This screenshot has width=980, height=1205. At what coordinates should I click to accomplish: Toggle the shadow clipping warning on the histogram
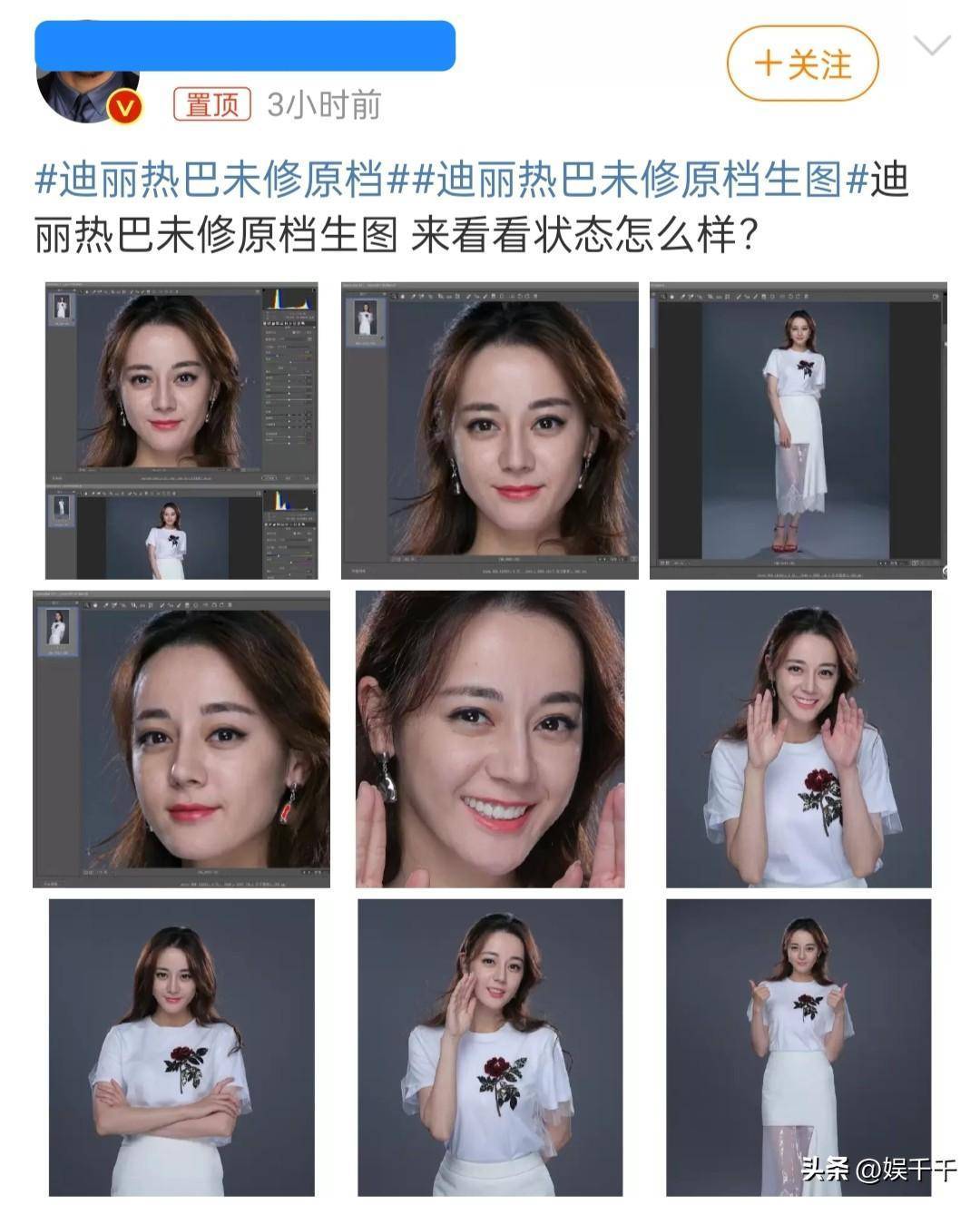(x=264, y=290)
